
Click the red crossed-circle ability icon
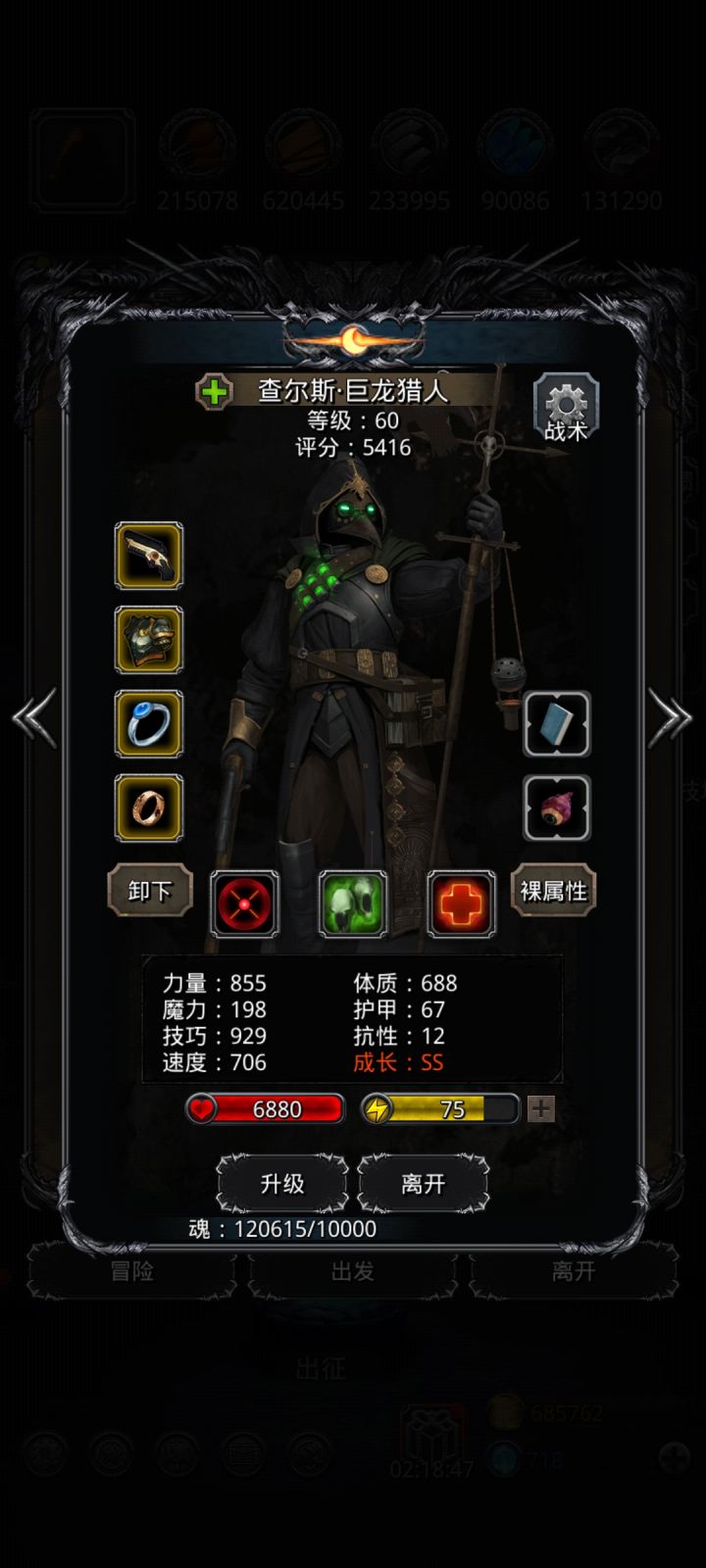(x=244, y=904)
